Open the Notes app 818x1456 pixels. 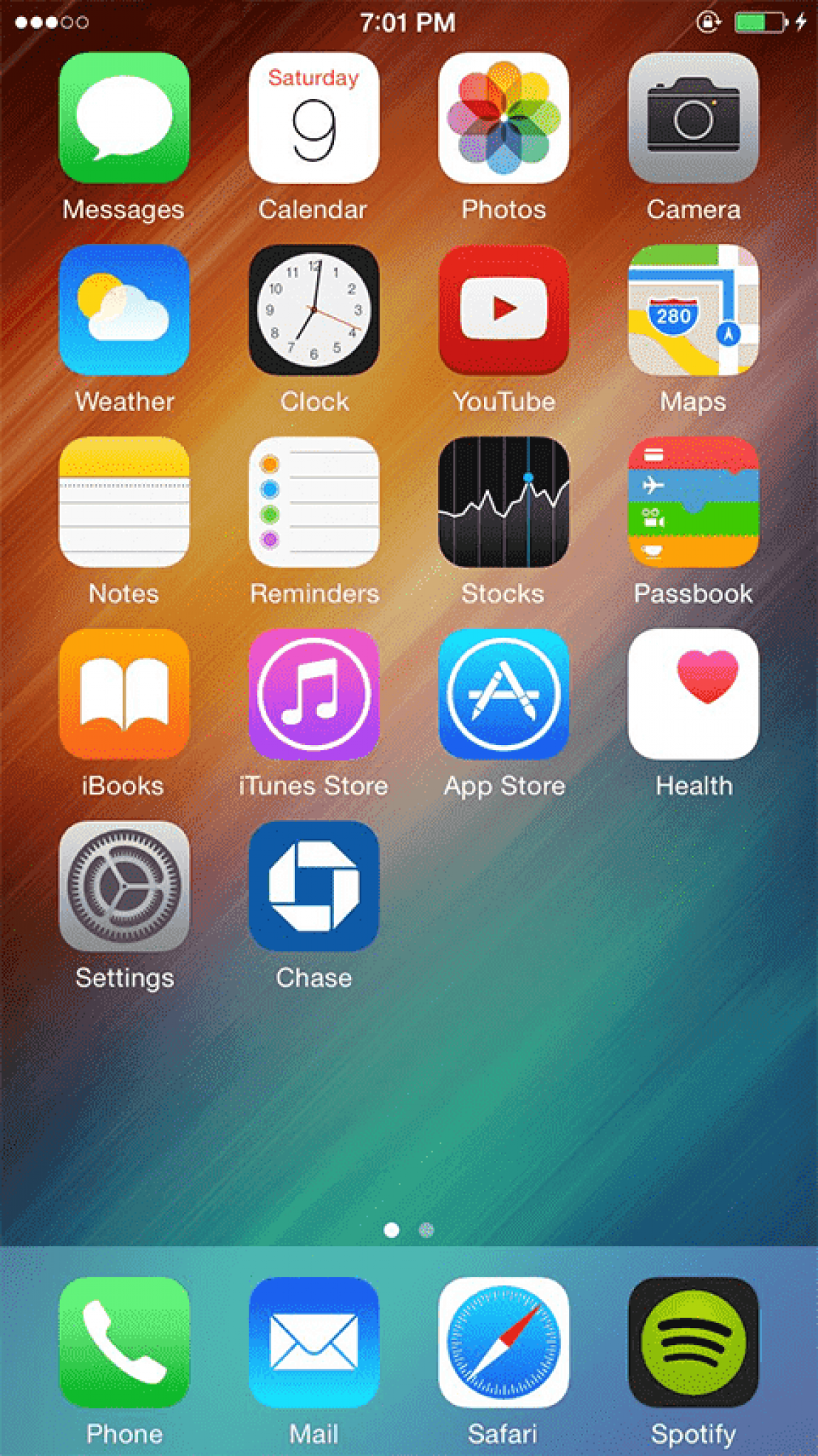[124, 502]
